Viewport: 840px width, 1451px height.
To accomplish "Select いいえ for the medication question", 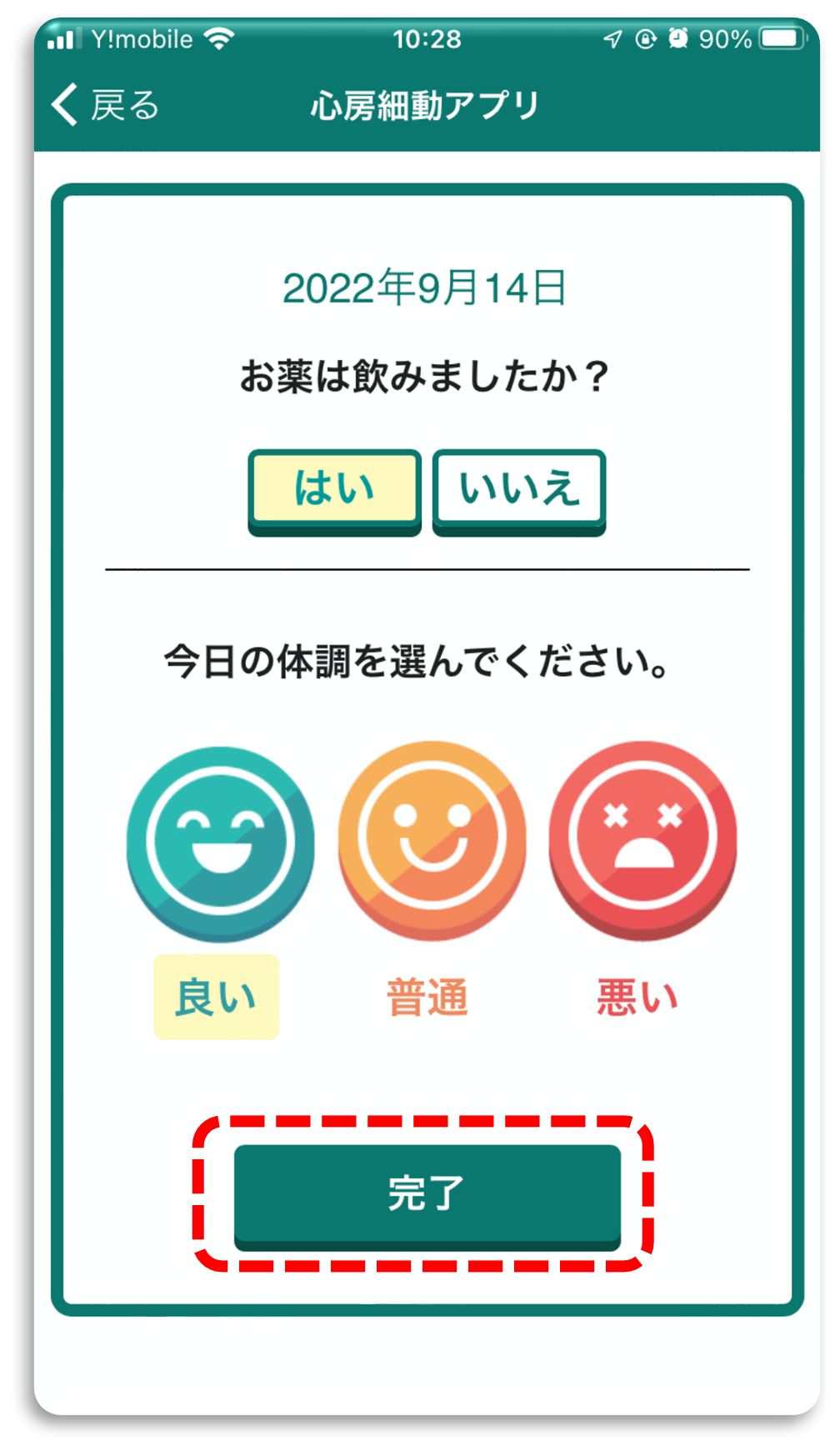I will 518,490.
